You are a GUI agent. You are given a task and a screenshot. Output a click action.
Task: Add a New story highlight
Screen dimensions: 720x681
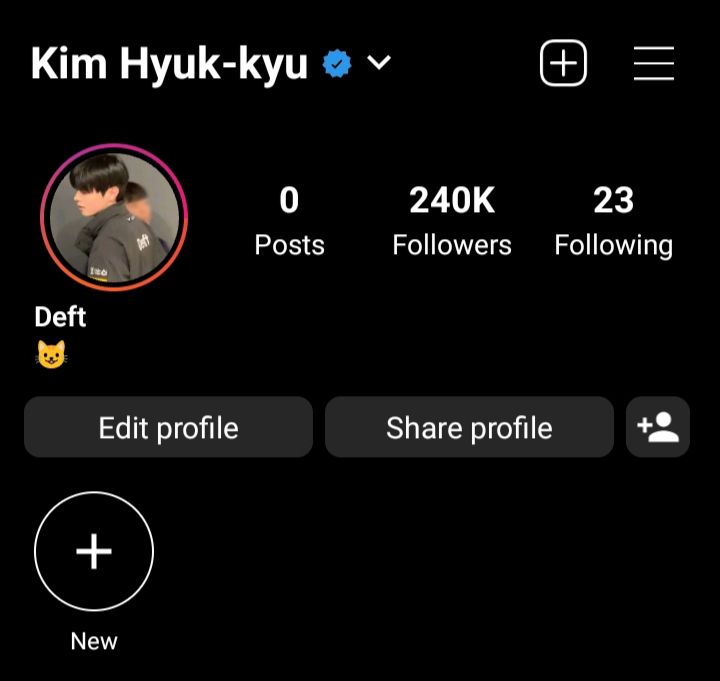tap(94, 552)
